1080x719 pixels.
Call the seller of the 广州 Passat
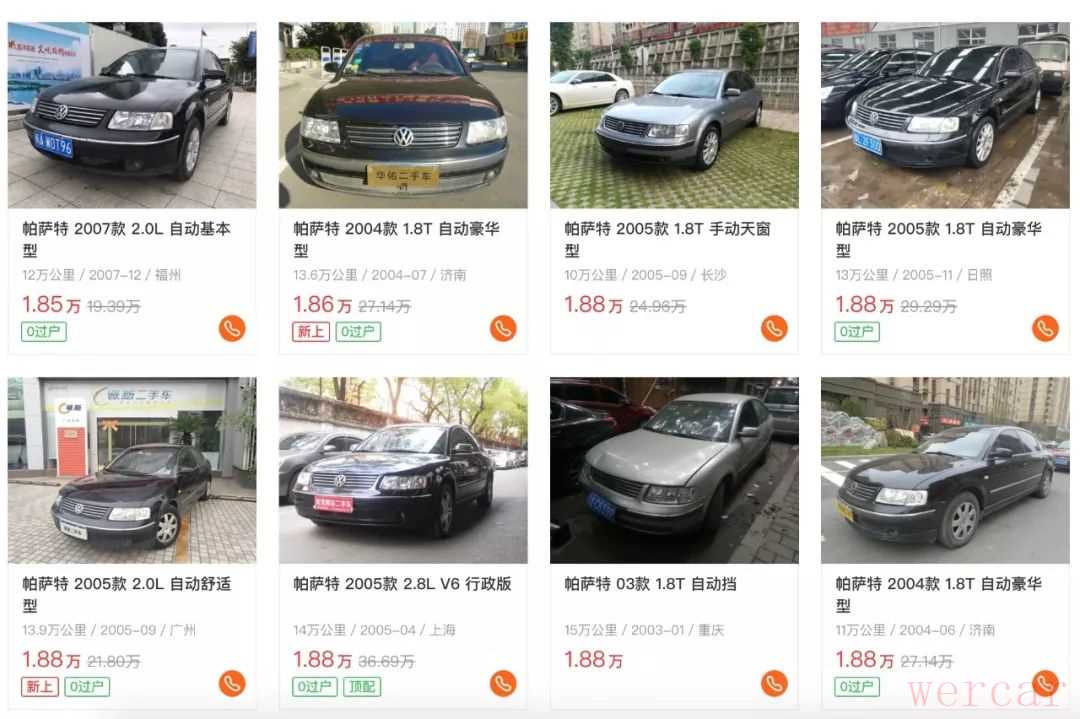[x=232, y=684]
